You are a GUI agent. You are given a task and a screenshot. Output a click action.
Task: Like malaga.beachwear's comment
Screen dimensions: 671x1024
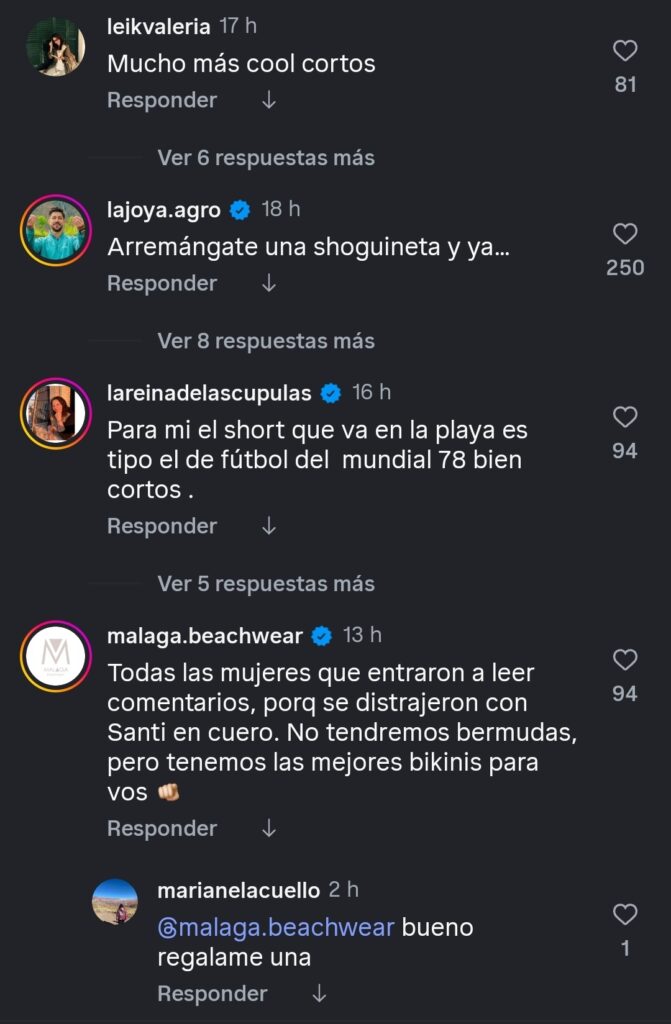click(x=625, y=660)
